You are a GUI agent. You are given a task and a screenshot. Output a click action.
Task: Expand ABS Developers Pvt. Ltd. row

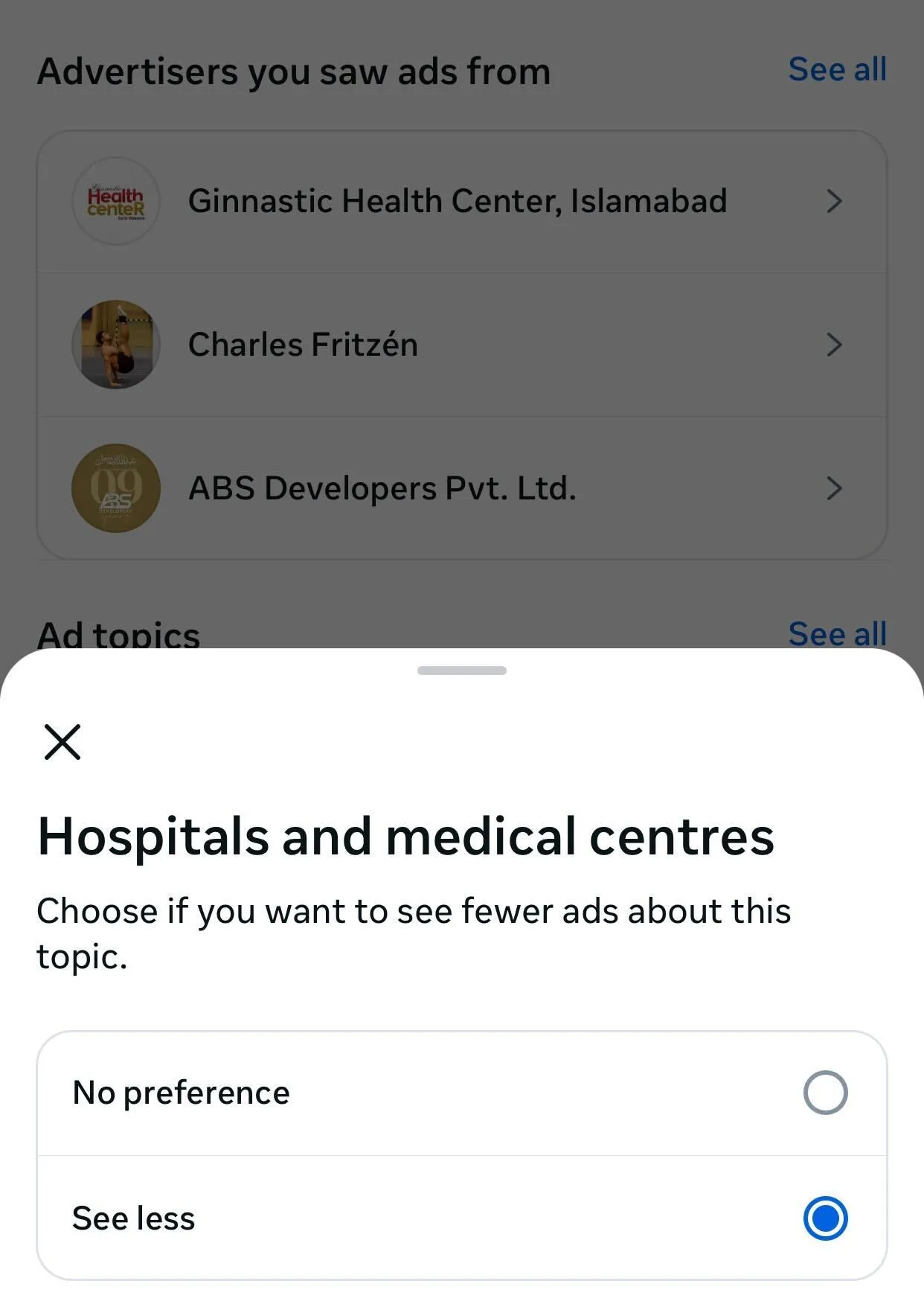coord(835,488)
